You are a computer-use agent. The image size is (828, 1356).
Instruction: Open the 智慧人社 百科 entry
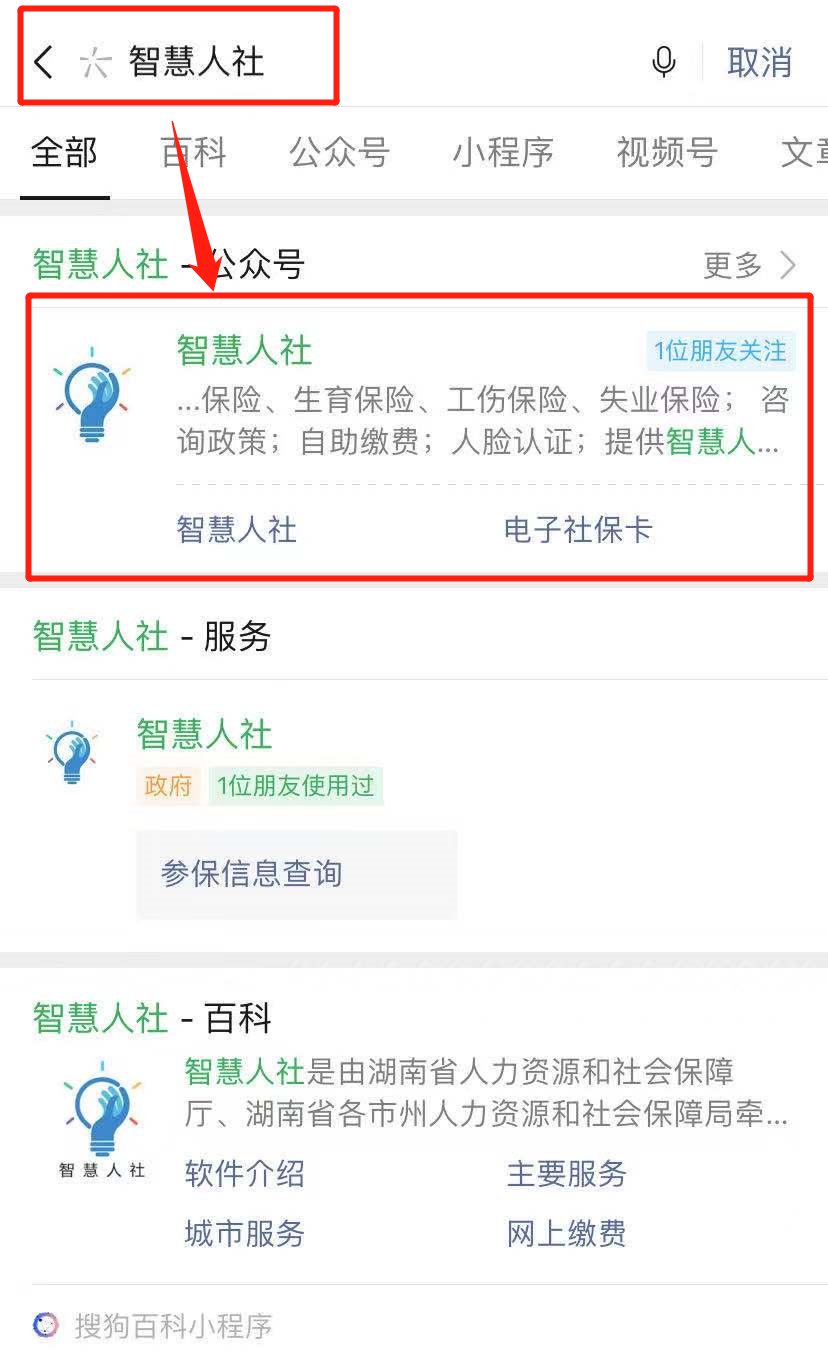tap(244, 1072)
